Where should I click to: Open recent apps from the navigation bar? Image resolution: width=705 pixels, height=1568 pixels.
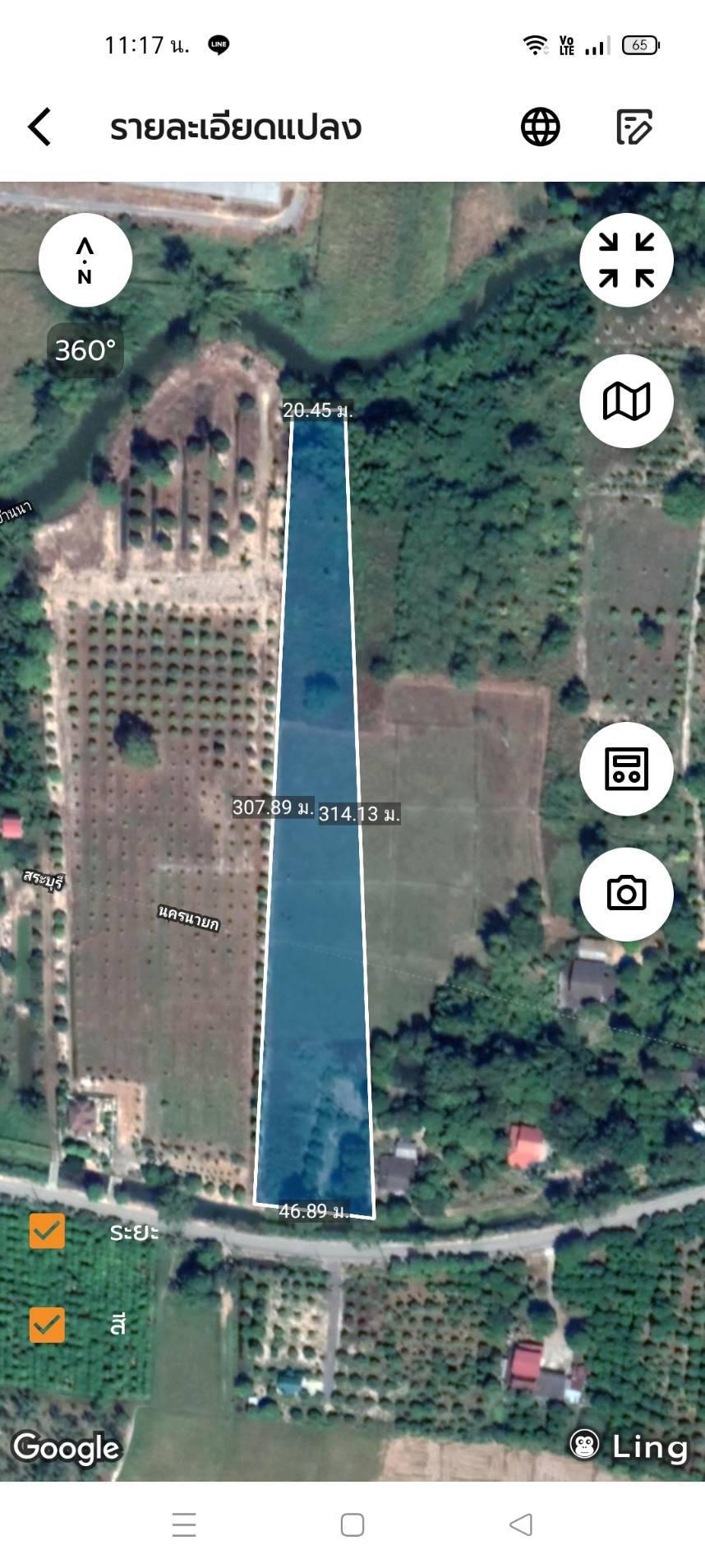[184, 1524]
